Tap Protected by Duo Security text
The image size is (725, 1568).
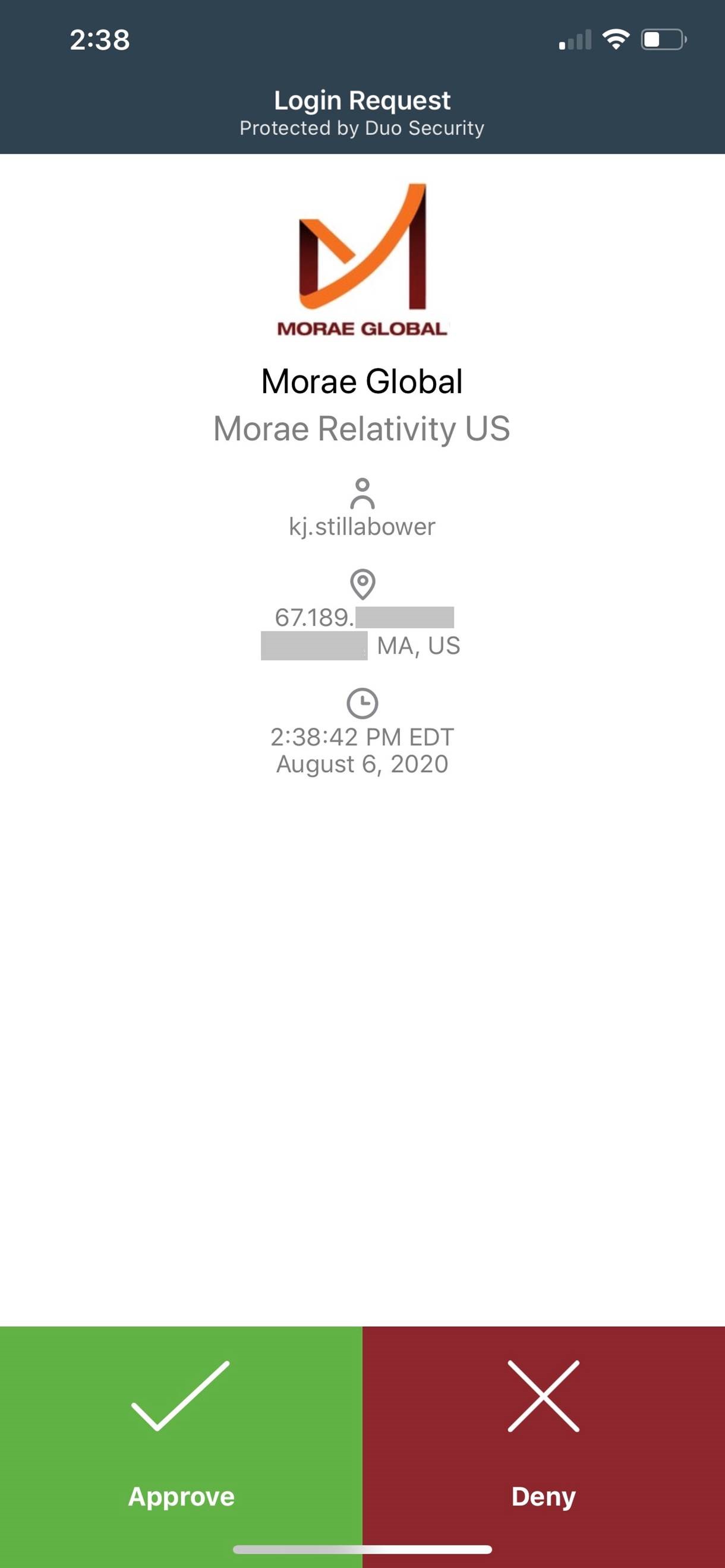click(x=363, y=128)
